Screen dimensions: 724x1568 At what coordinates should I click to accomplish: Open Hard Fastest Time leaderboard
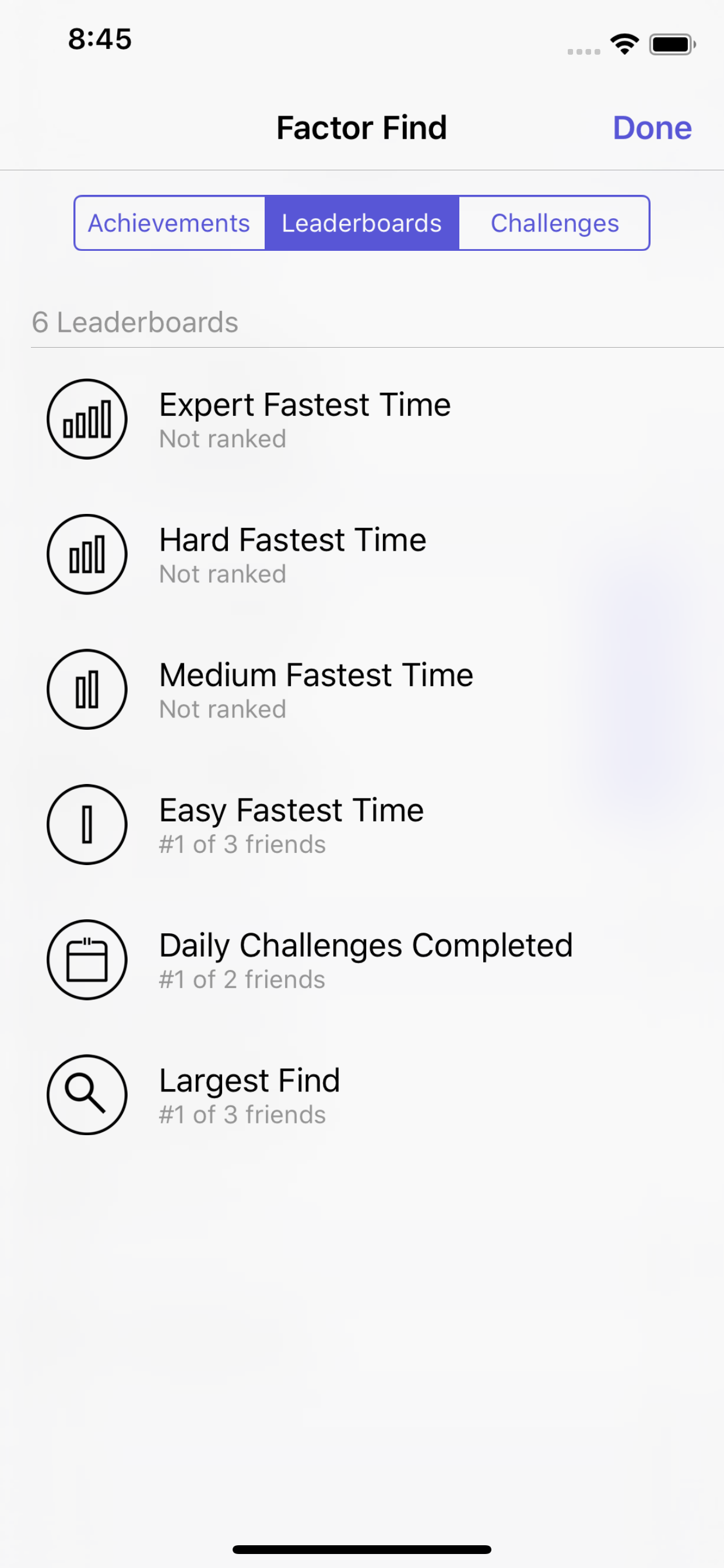click(292, 555)
